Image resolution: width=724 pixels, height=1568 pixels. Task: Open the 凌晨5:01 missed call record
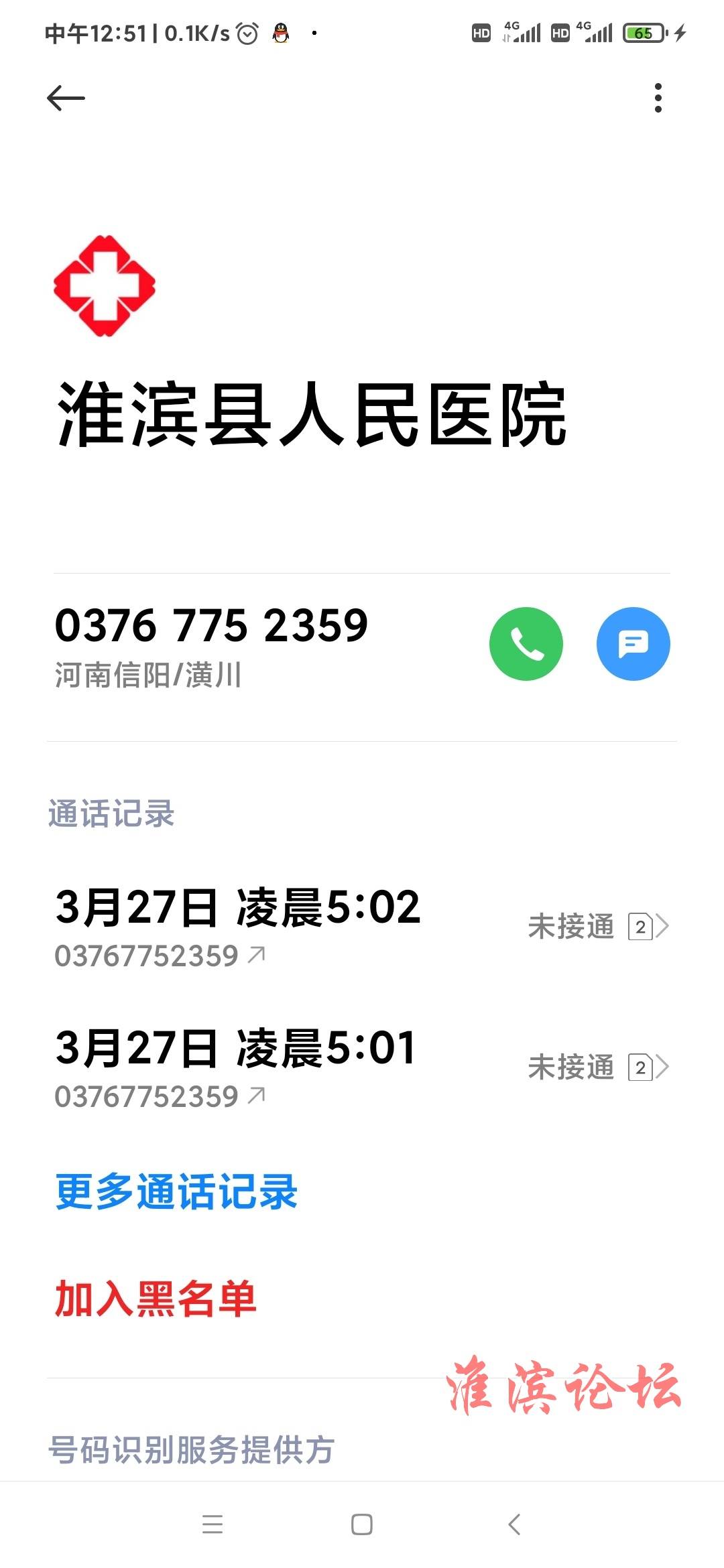[362, 1068]
